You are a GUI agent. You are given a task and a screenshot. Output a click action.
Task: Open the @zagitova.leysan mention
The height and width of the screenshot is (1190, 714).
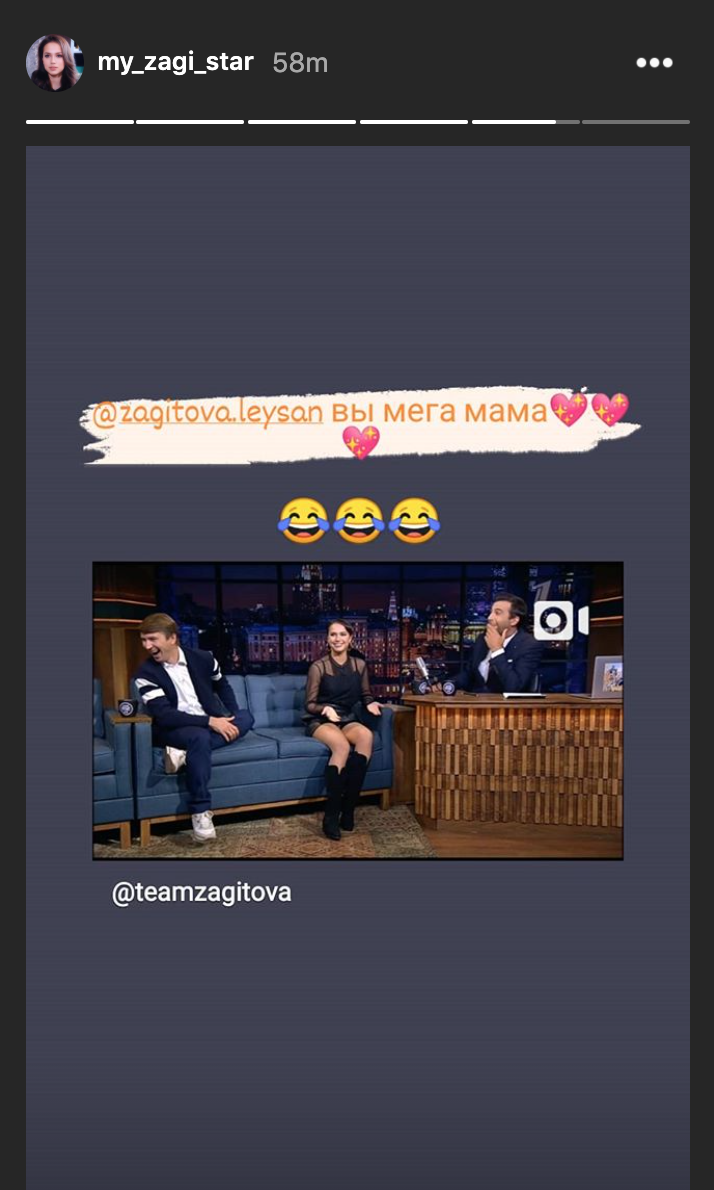[207, 413]
